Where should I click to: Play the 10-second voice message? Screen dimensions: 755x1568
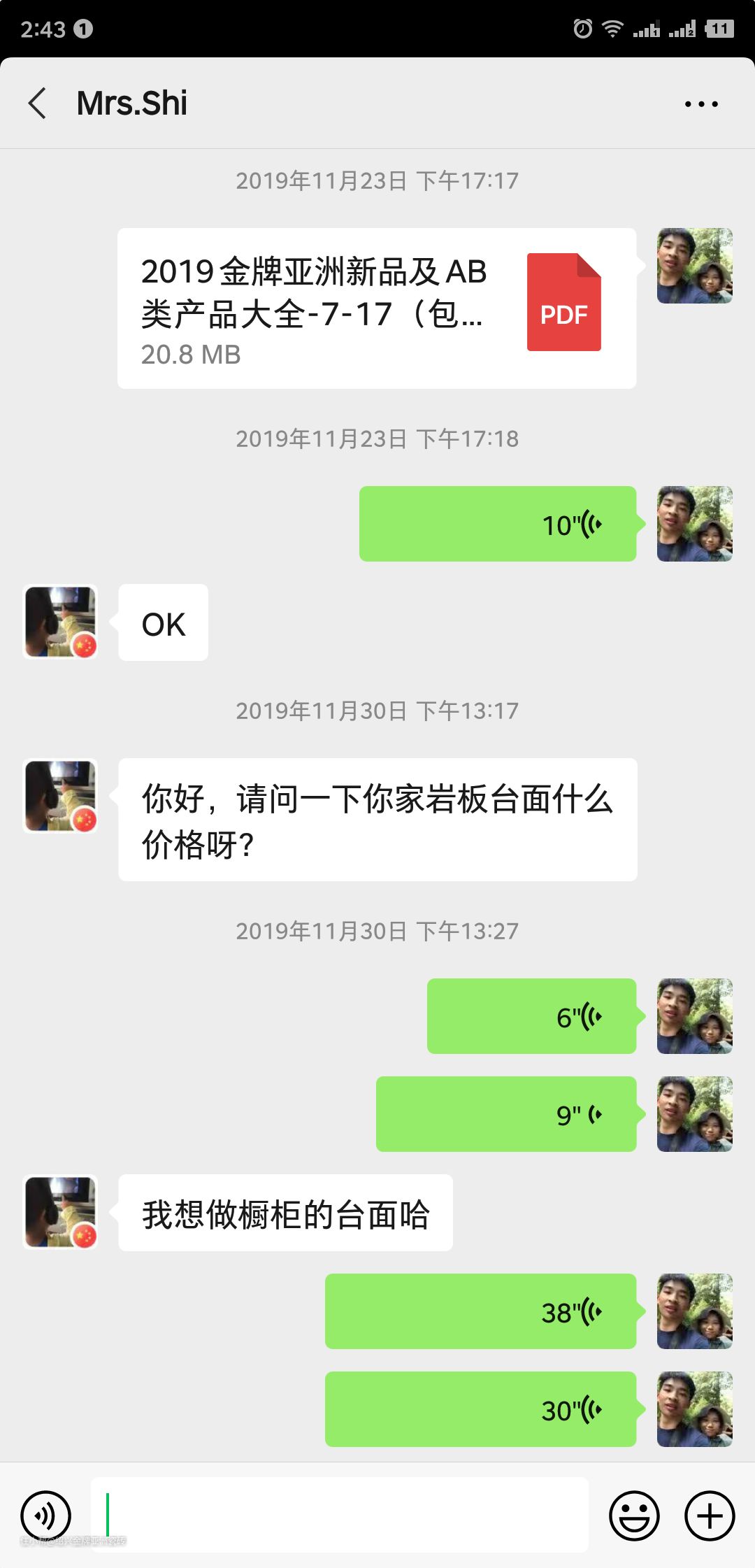click(x=498, y=524)
